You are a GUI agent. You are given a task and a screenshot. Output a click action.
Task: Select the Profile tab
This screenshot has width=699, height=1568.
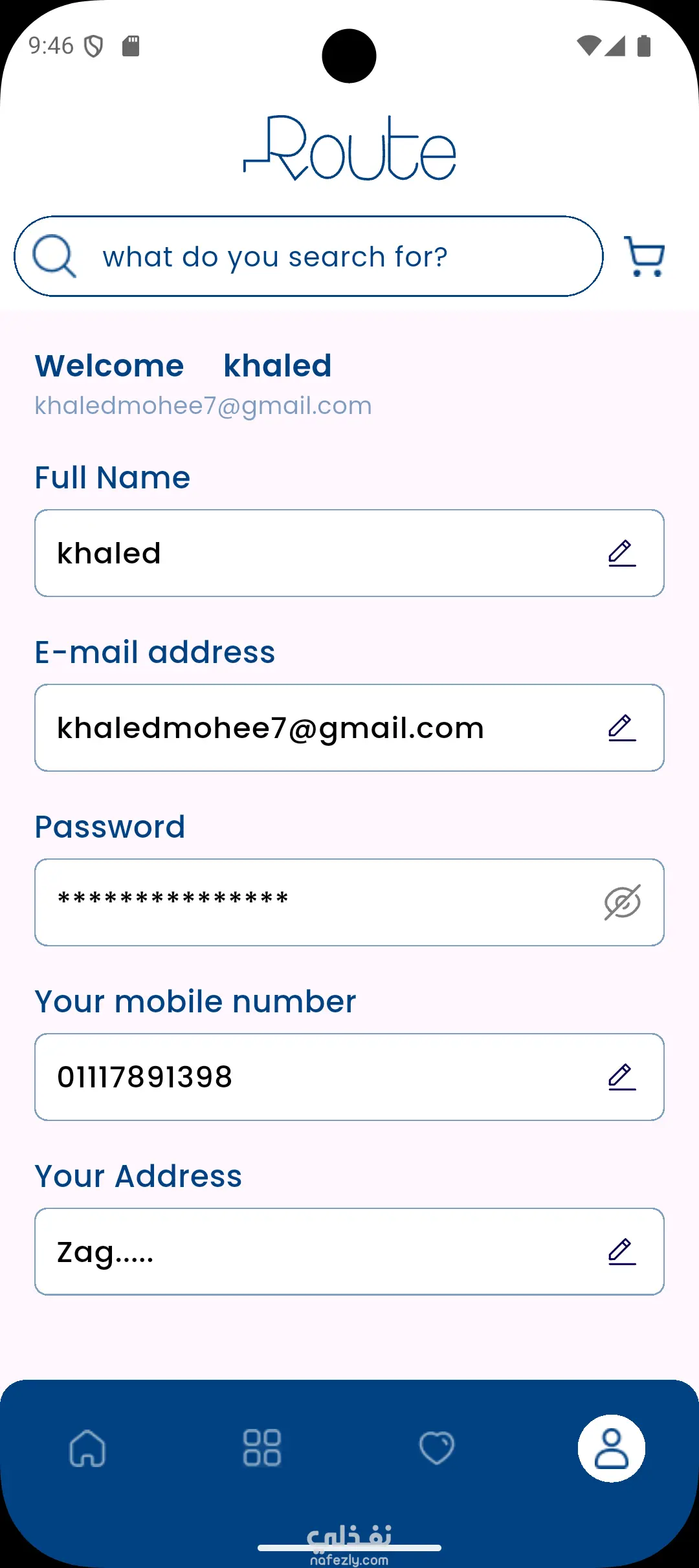coord(611,1448)
